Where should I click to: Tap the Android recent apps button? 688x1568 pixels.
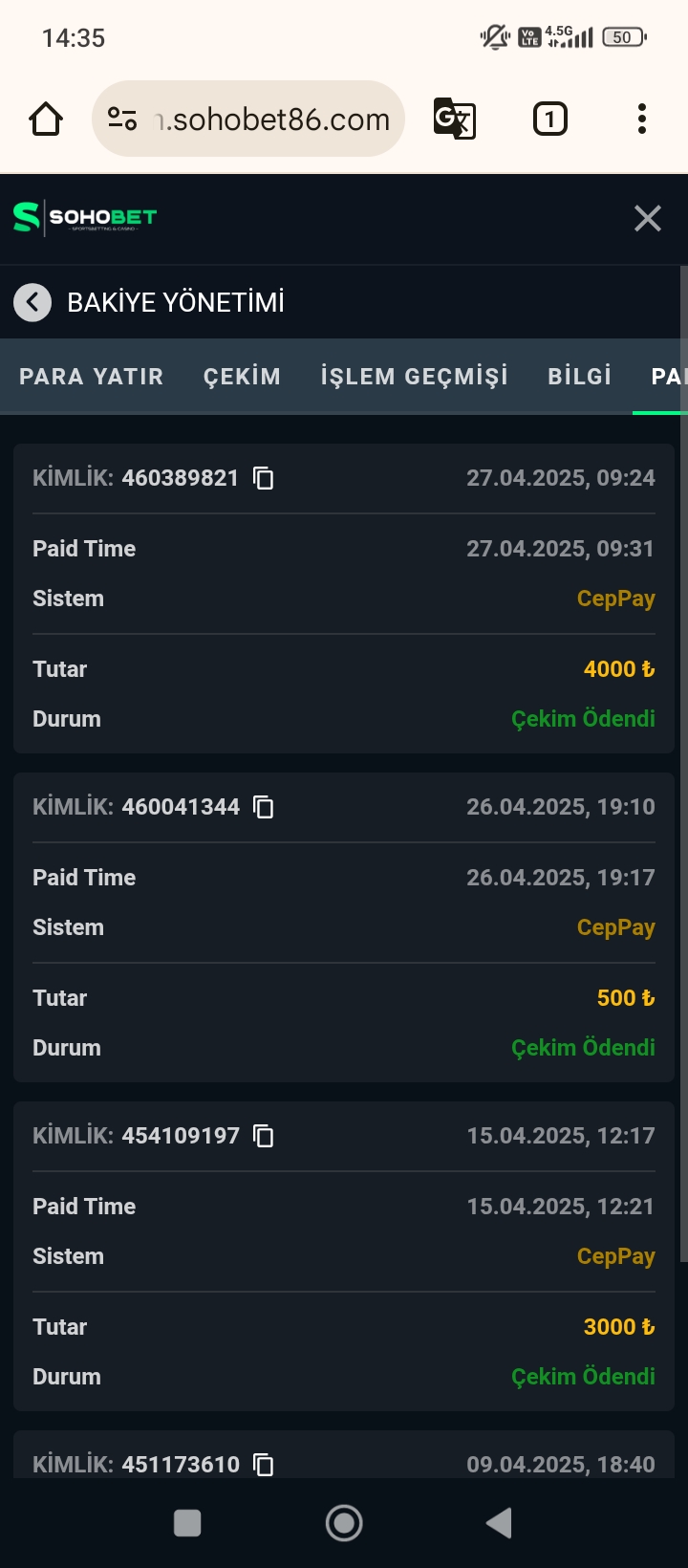(187, 1523)
